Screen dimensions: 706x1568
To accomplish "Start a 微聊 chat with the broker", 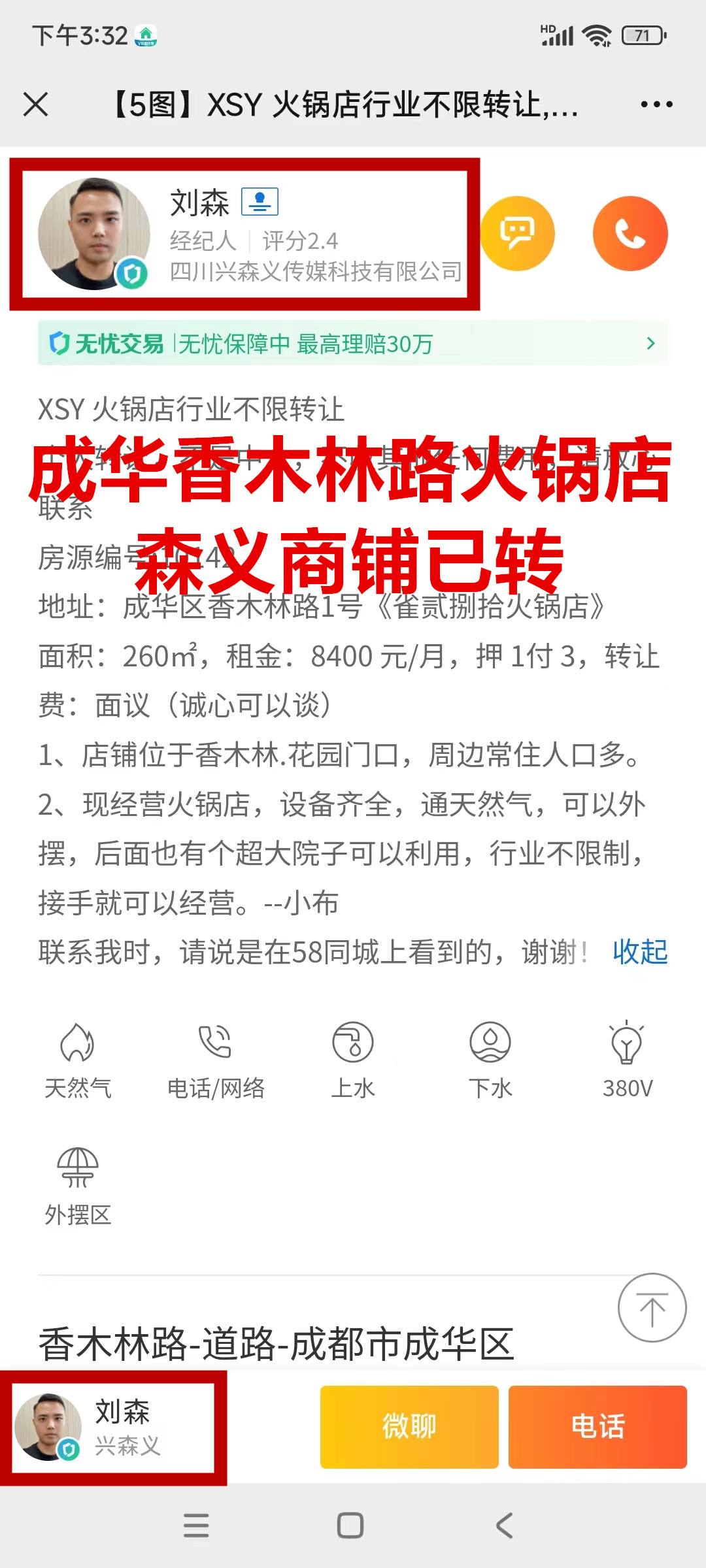I will [x=409, y=1426].
